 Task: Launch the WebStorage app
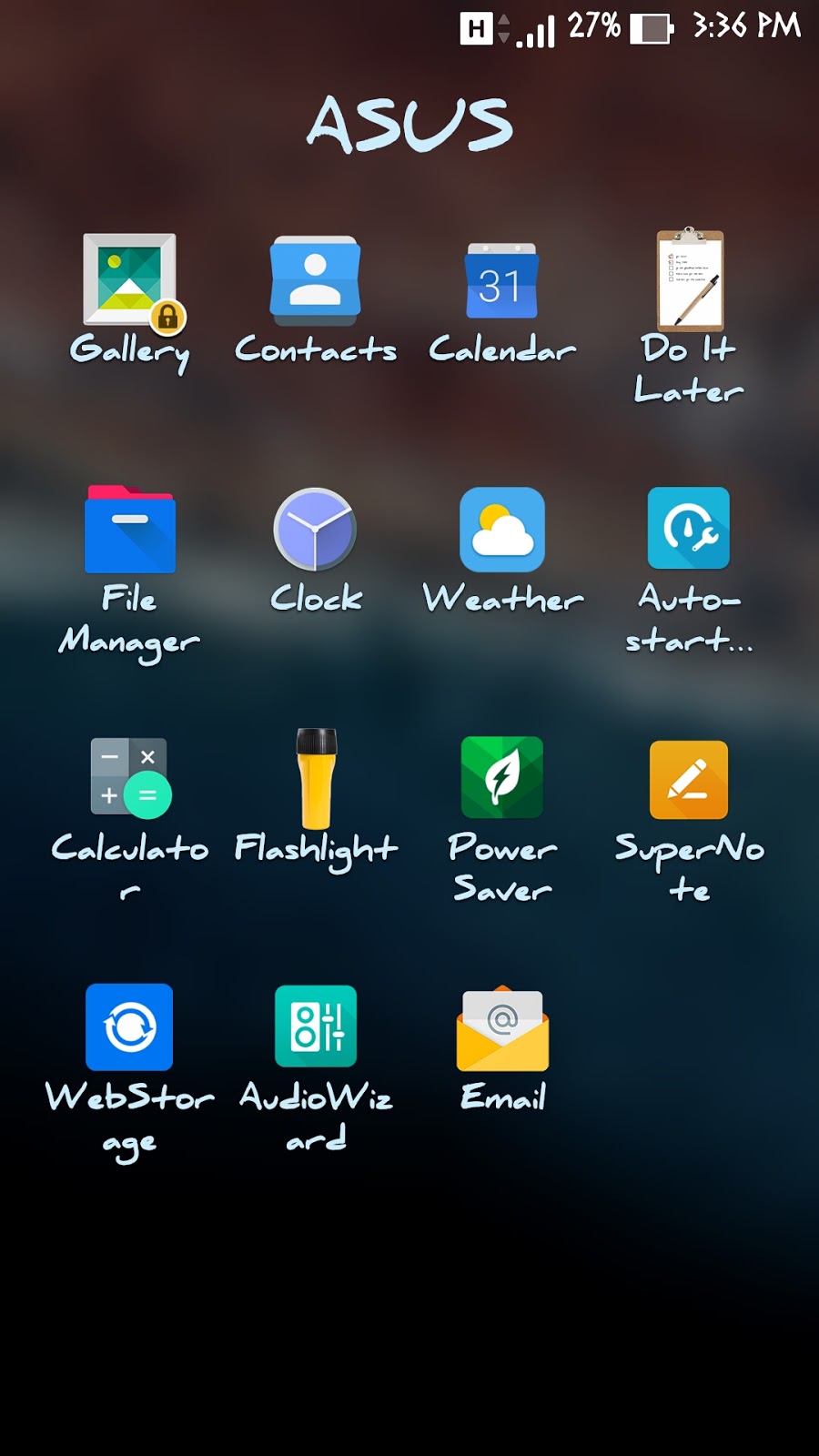(129, 1027)
